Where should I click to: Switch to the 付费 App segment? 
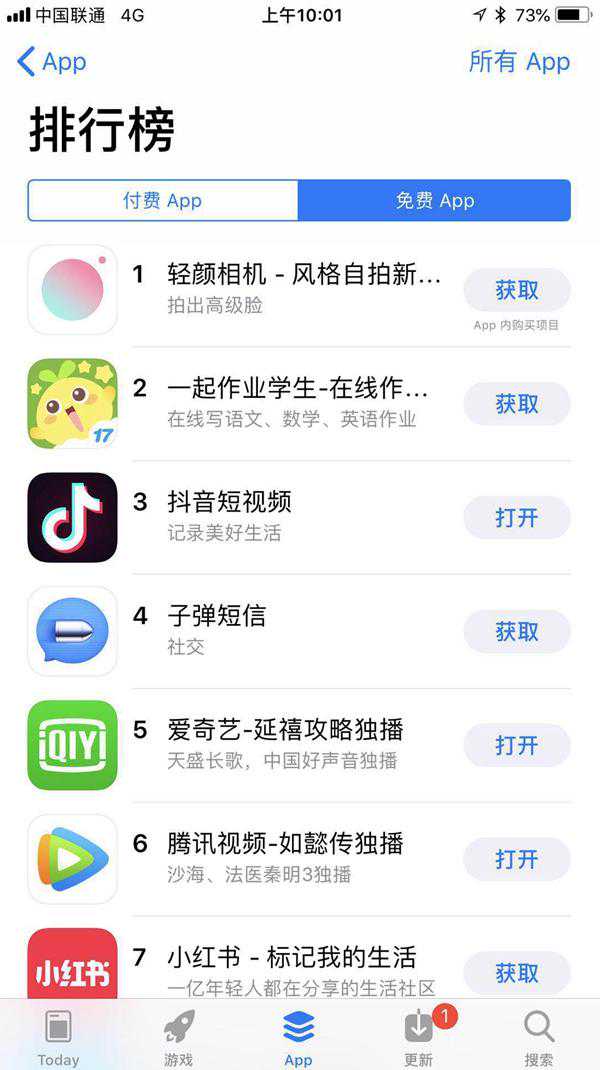[x=163, y=200]
